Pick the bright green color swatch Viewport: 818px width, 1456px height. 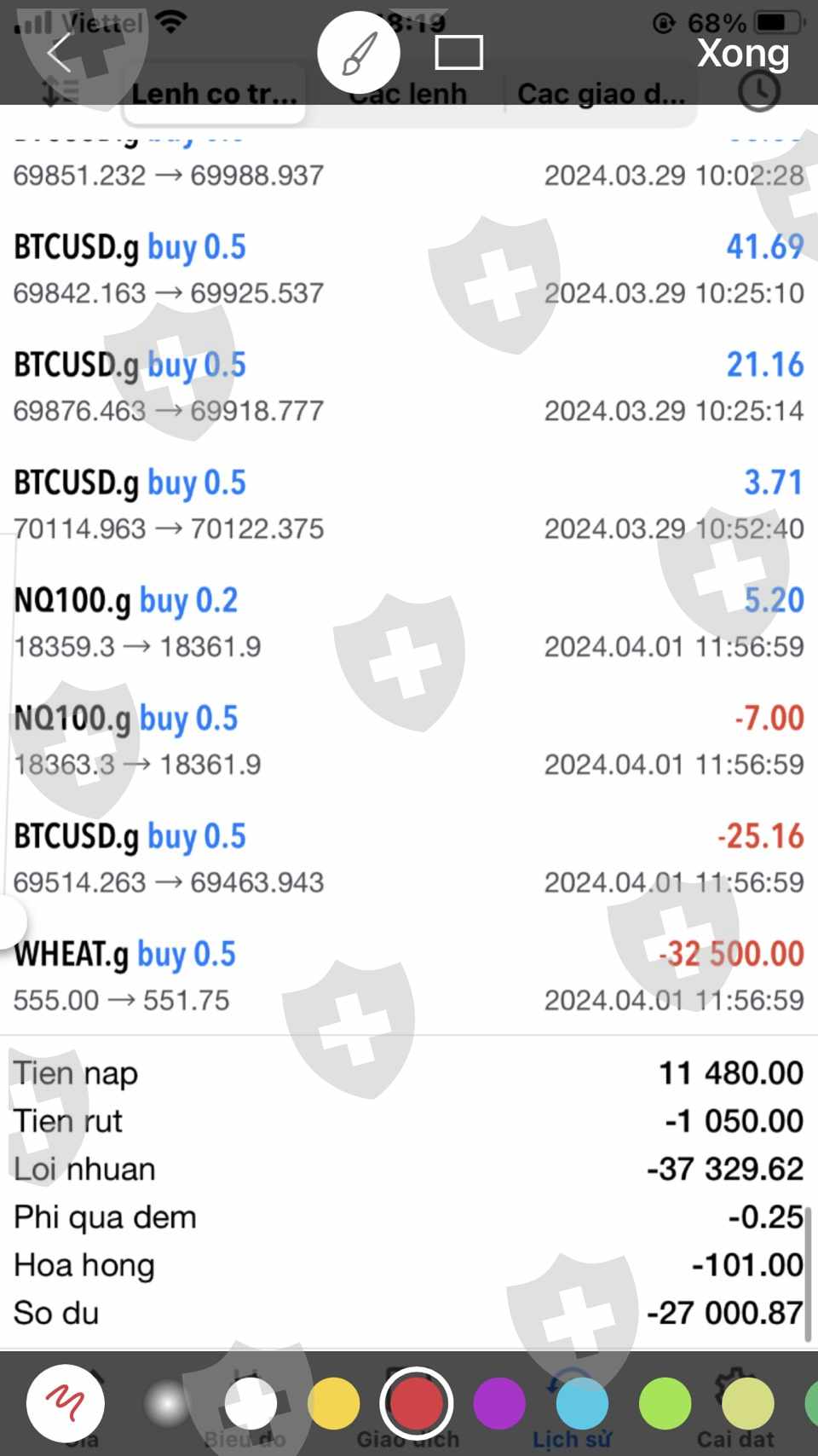665,1403
